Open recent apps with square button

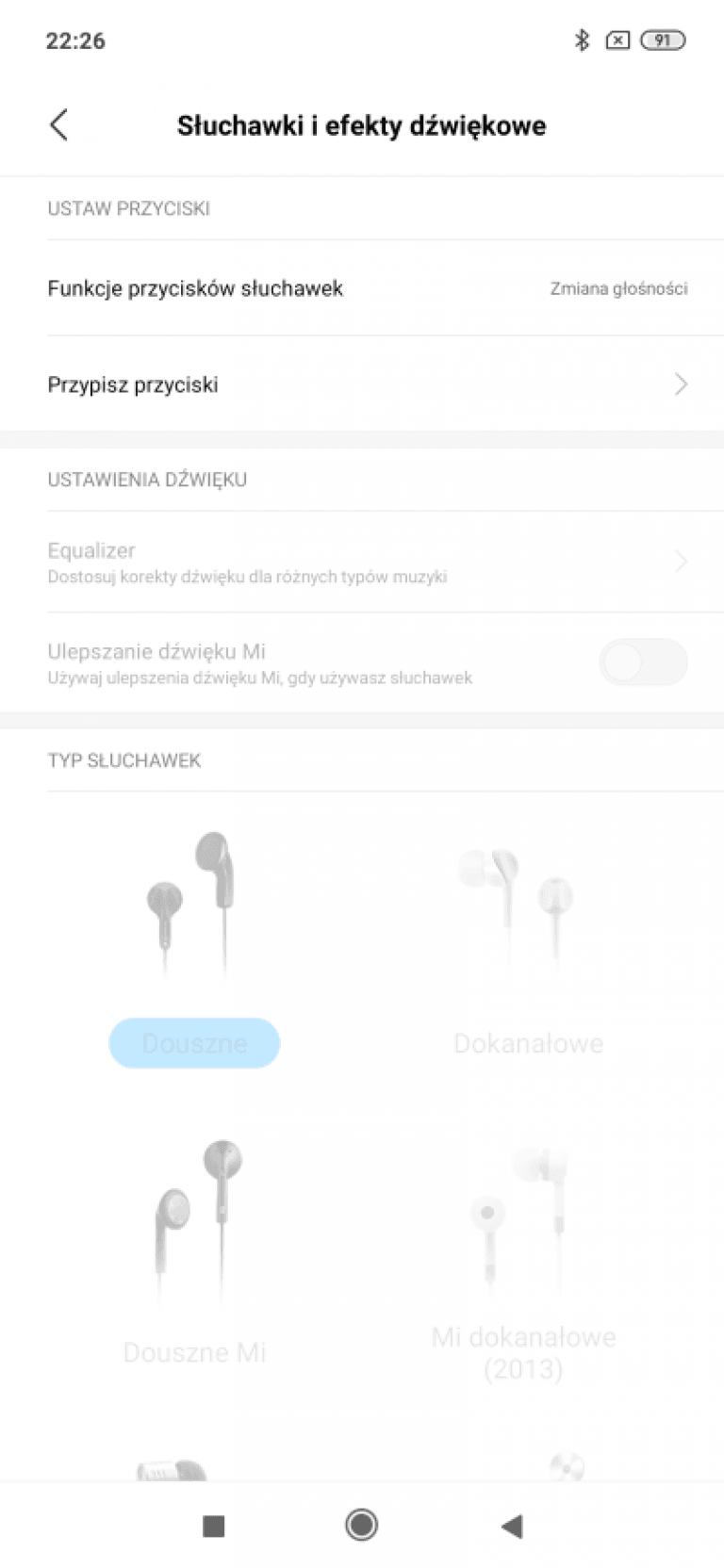(214, 1526)
